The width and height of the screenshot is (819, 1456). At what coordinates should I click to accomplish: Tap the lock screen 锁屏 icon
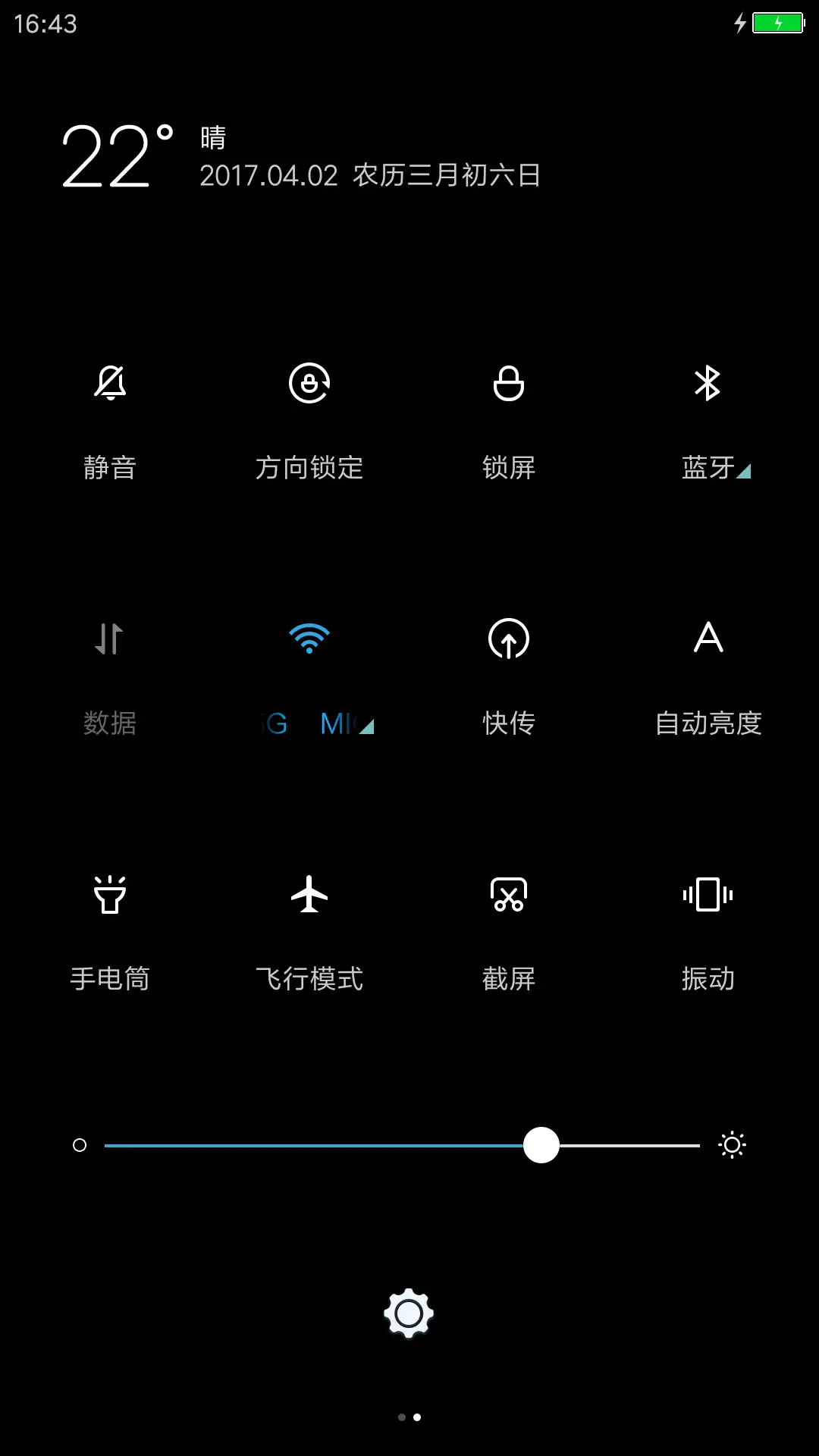click(507, 384)
